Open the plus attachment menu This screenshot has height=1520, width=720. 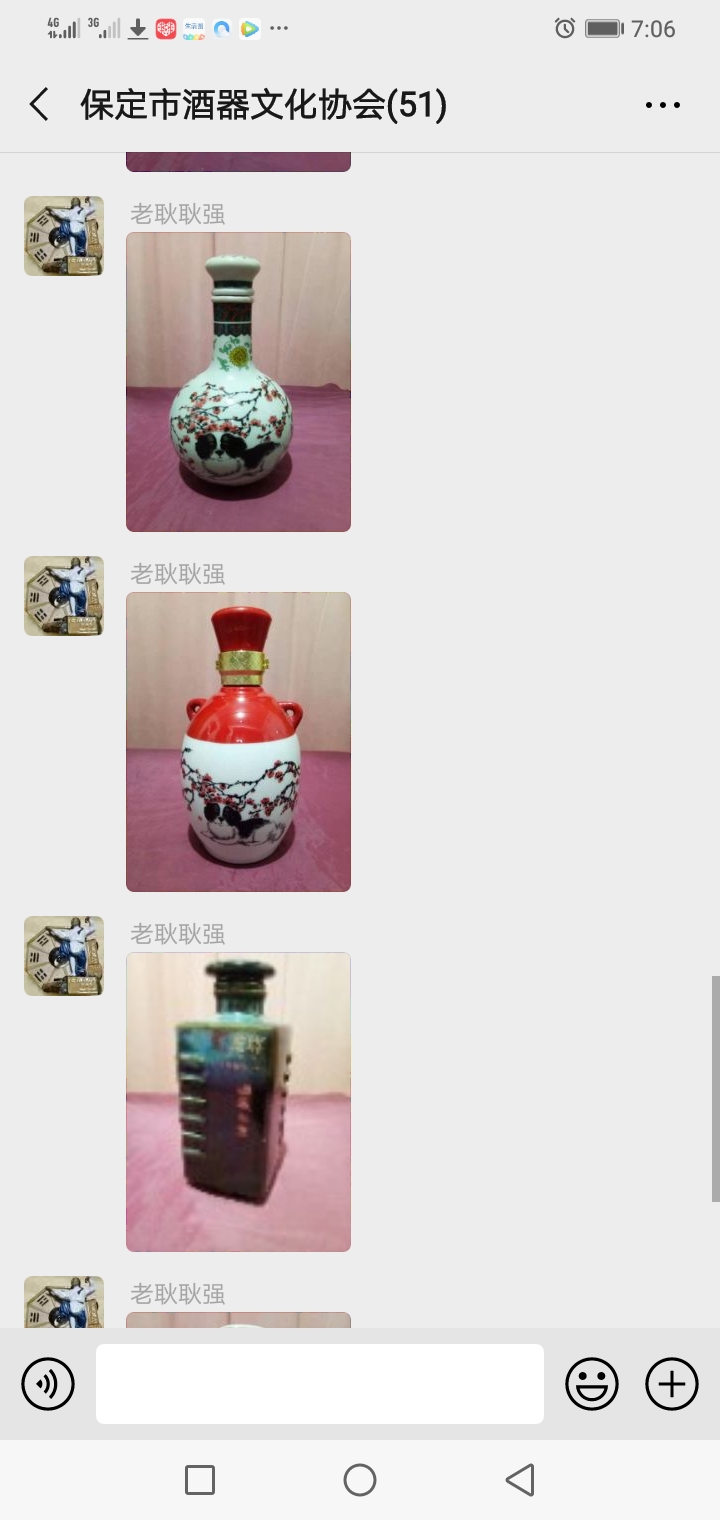pyautogui.click(x=672, y=1384)
